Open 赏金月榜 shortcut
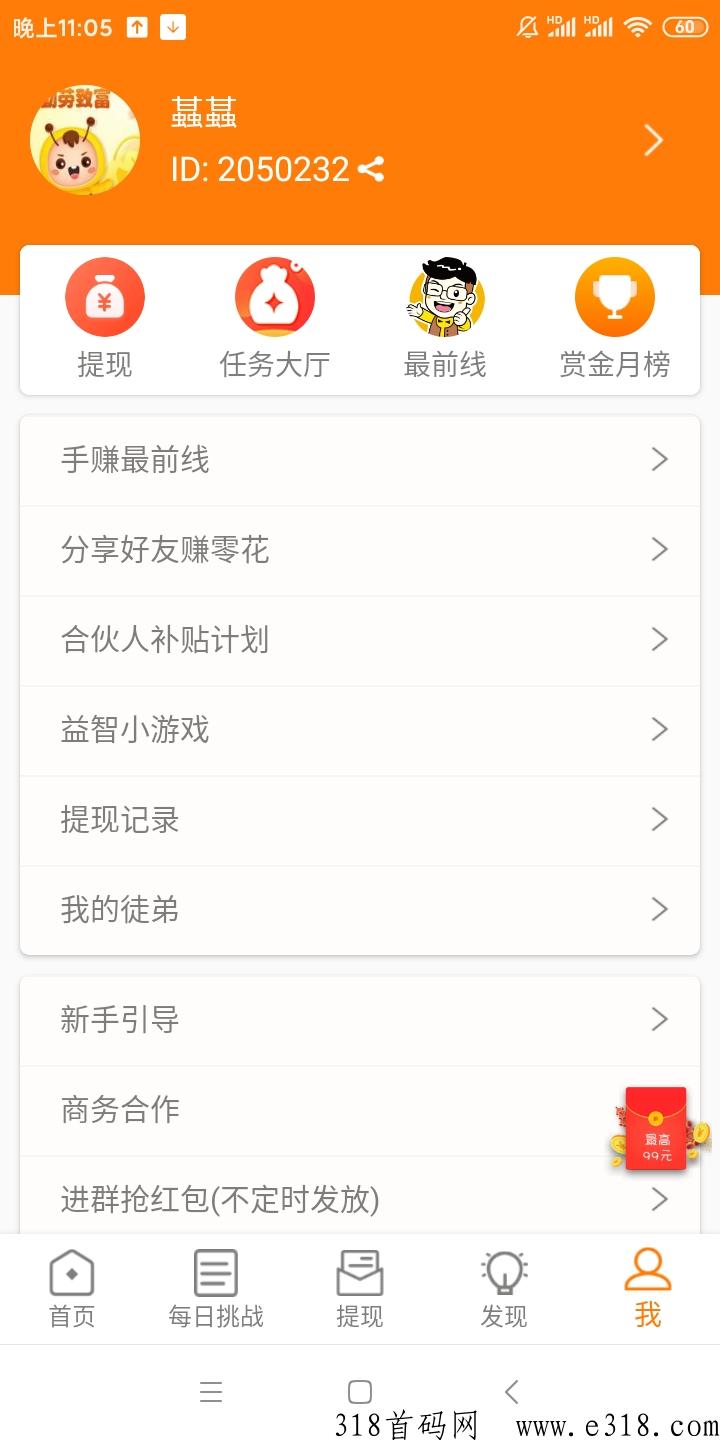The width and height of the screenshot is (720, 1440). coord(614,318)
